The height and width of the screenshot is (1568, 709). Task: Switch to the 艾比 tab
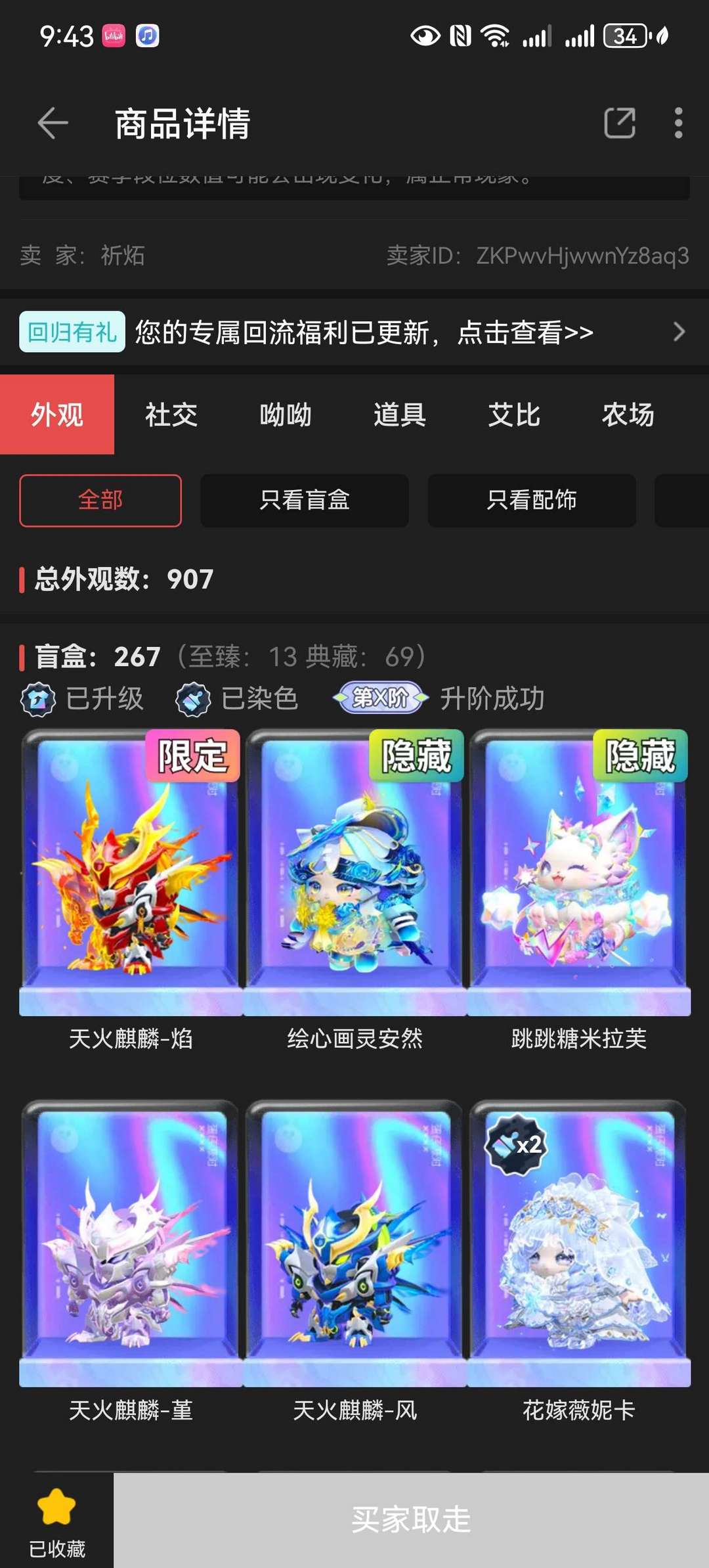(514, 414)
